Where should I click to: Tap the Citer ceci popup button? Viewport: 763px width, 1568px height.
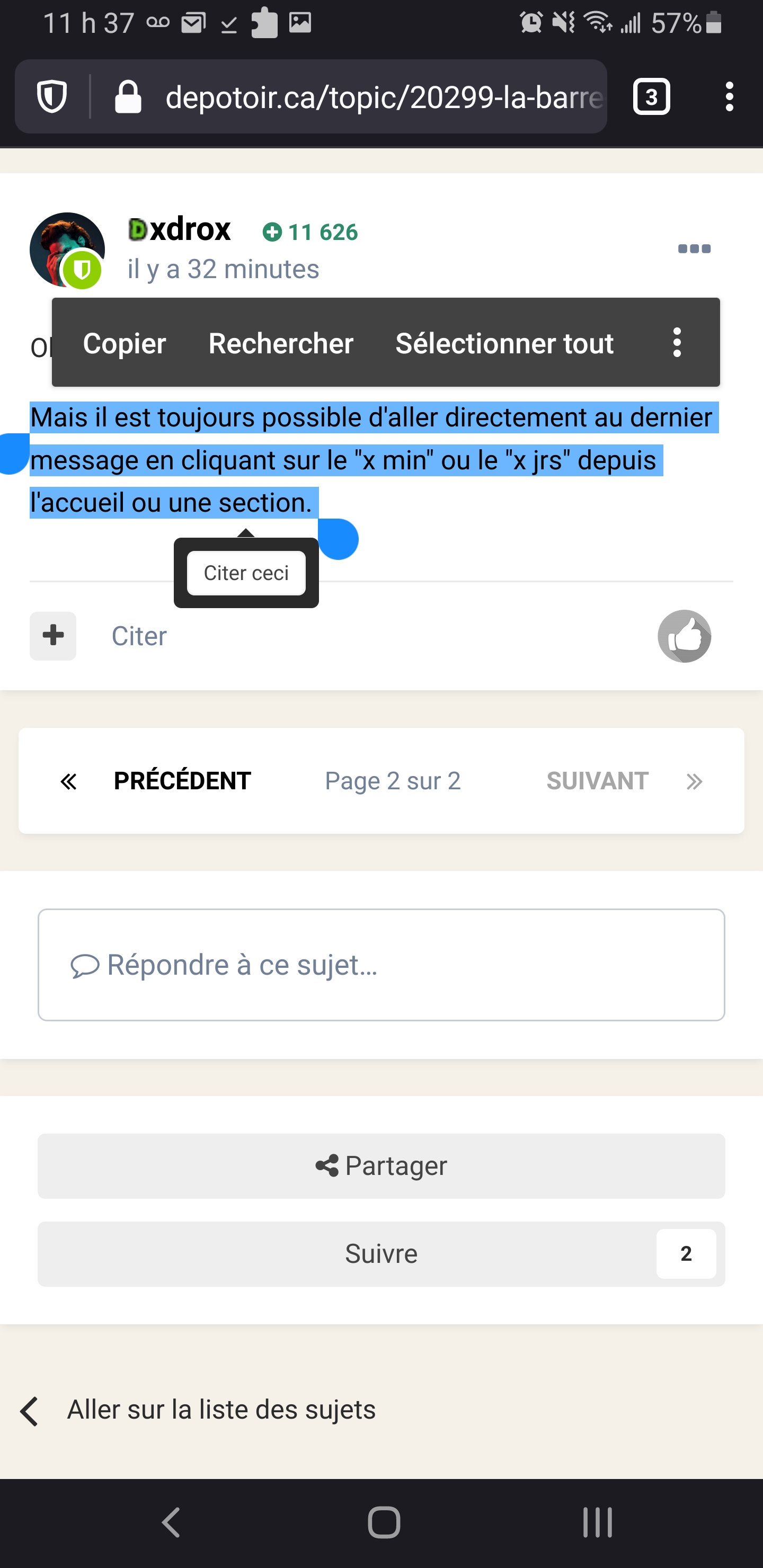(246, 573)
